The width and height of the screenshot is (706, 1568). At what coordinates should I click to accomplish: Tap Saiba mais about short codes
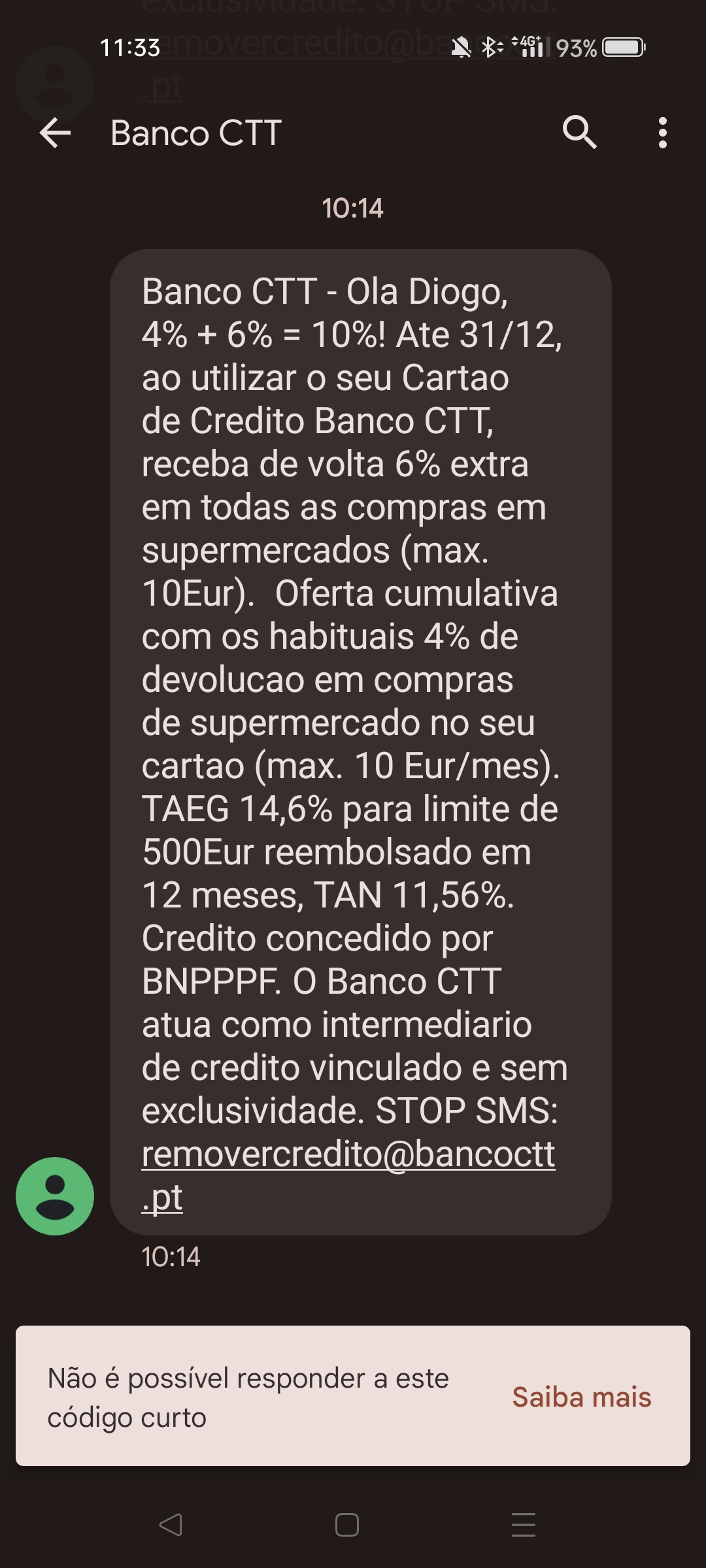[581, 1397]
